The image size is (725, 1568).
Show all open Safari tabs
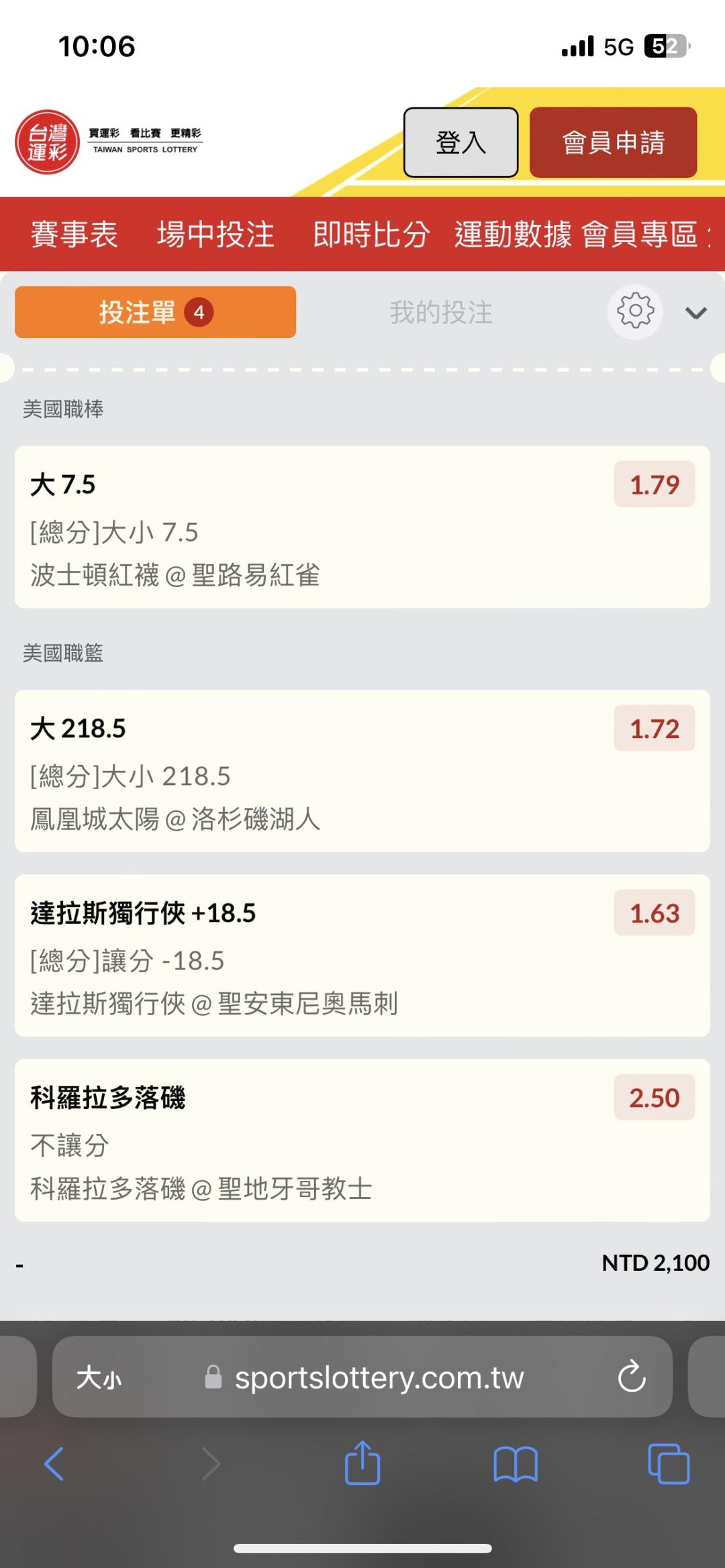click(x=669, y=1463)
